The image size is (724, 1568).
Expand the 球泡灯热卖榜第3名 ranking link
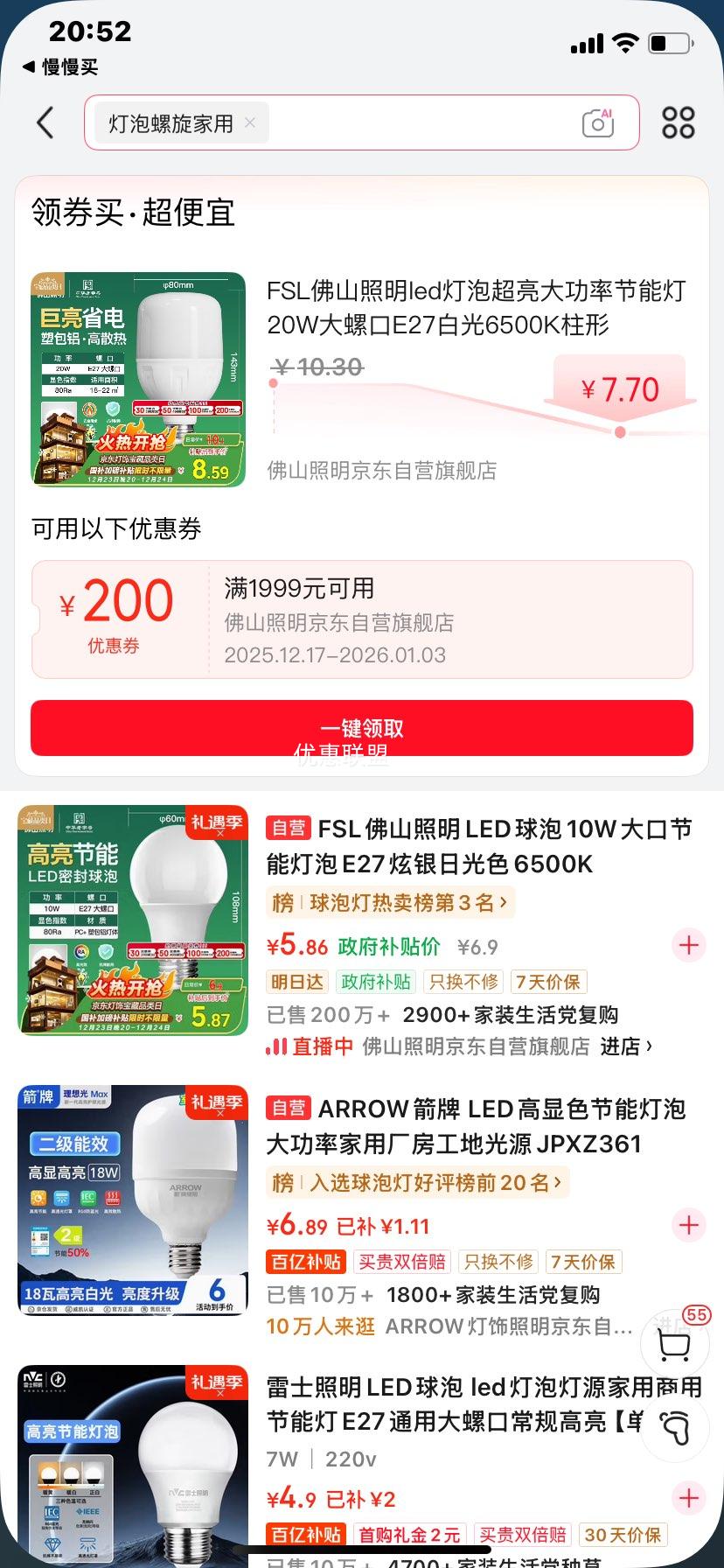tap(392, 902)
